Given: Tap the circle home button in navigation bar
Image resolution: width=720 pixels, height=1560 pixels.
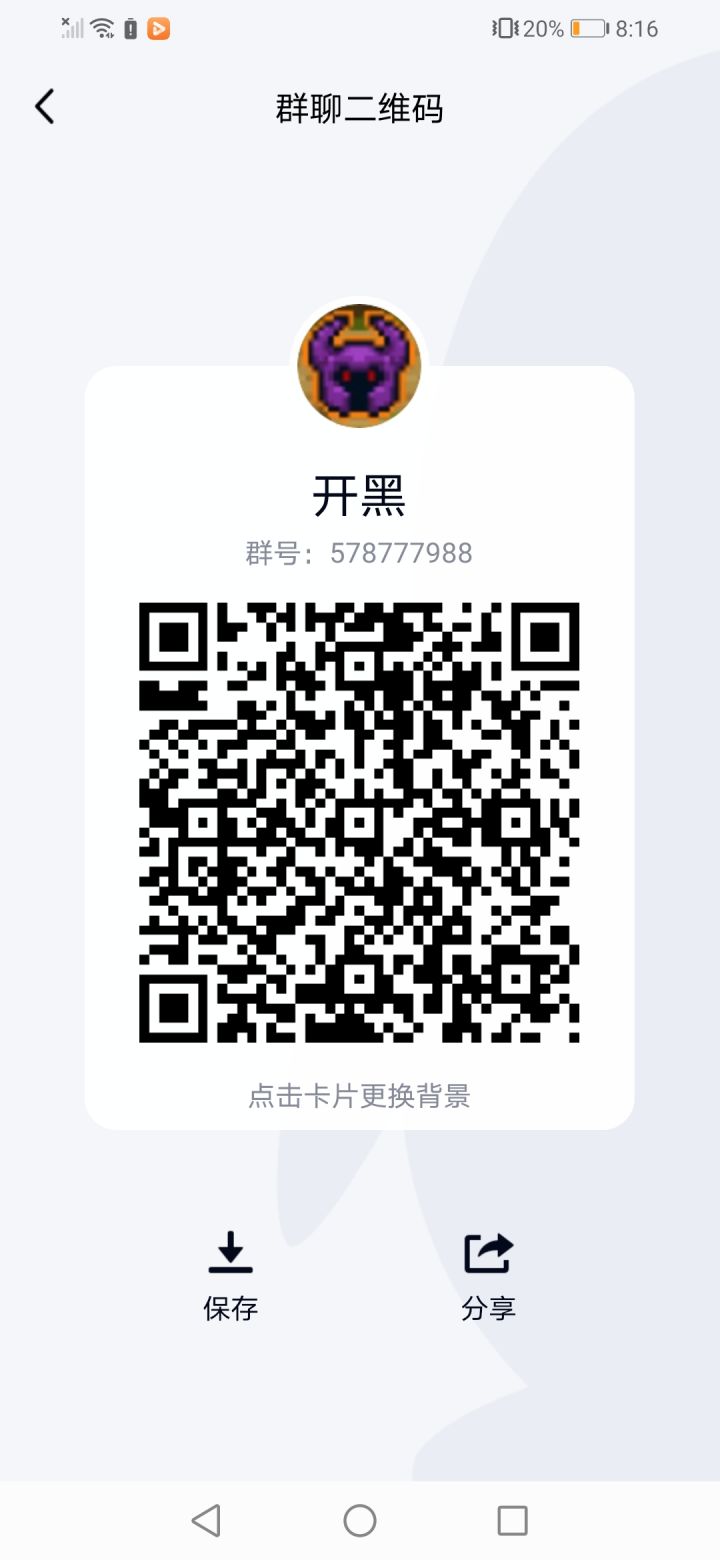Looking at the screenshot, I should point(360,1521).
